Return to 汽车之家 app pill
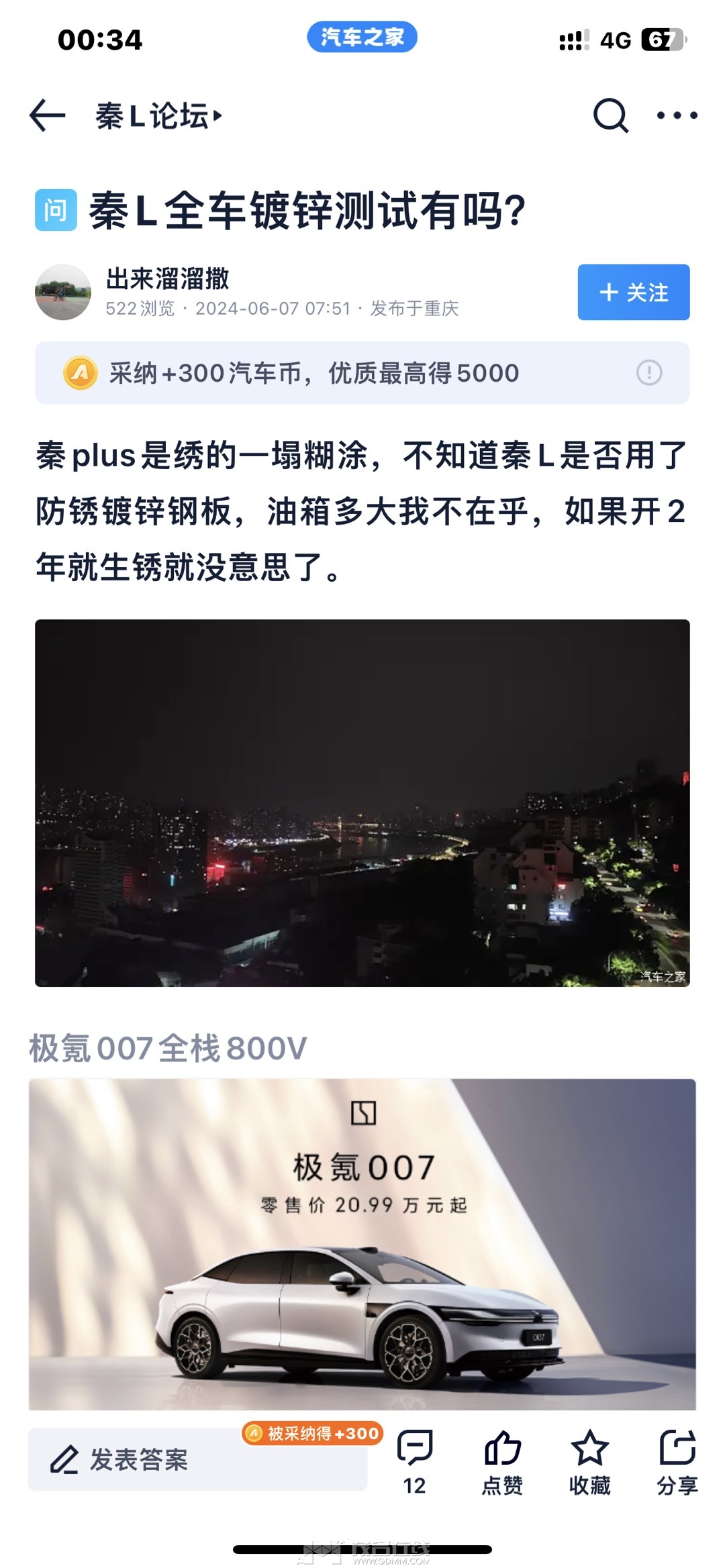 pyautogui.click(x=362, y=37)
